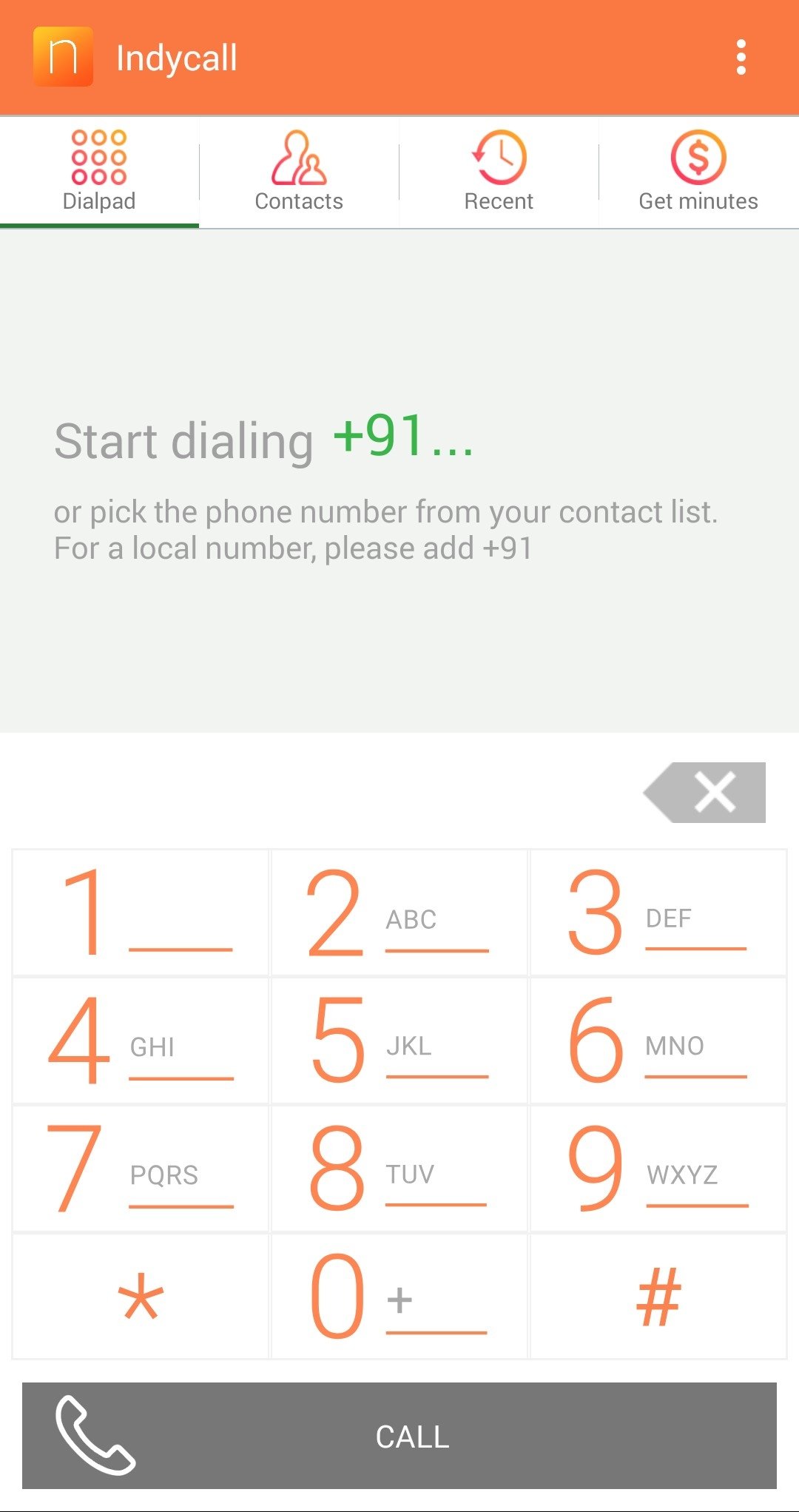Tap the 3 DEF key

point(658,913)
